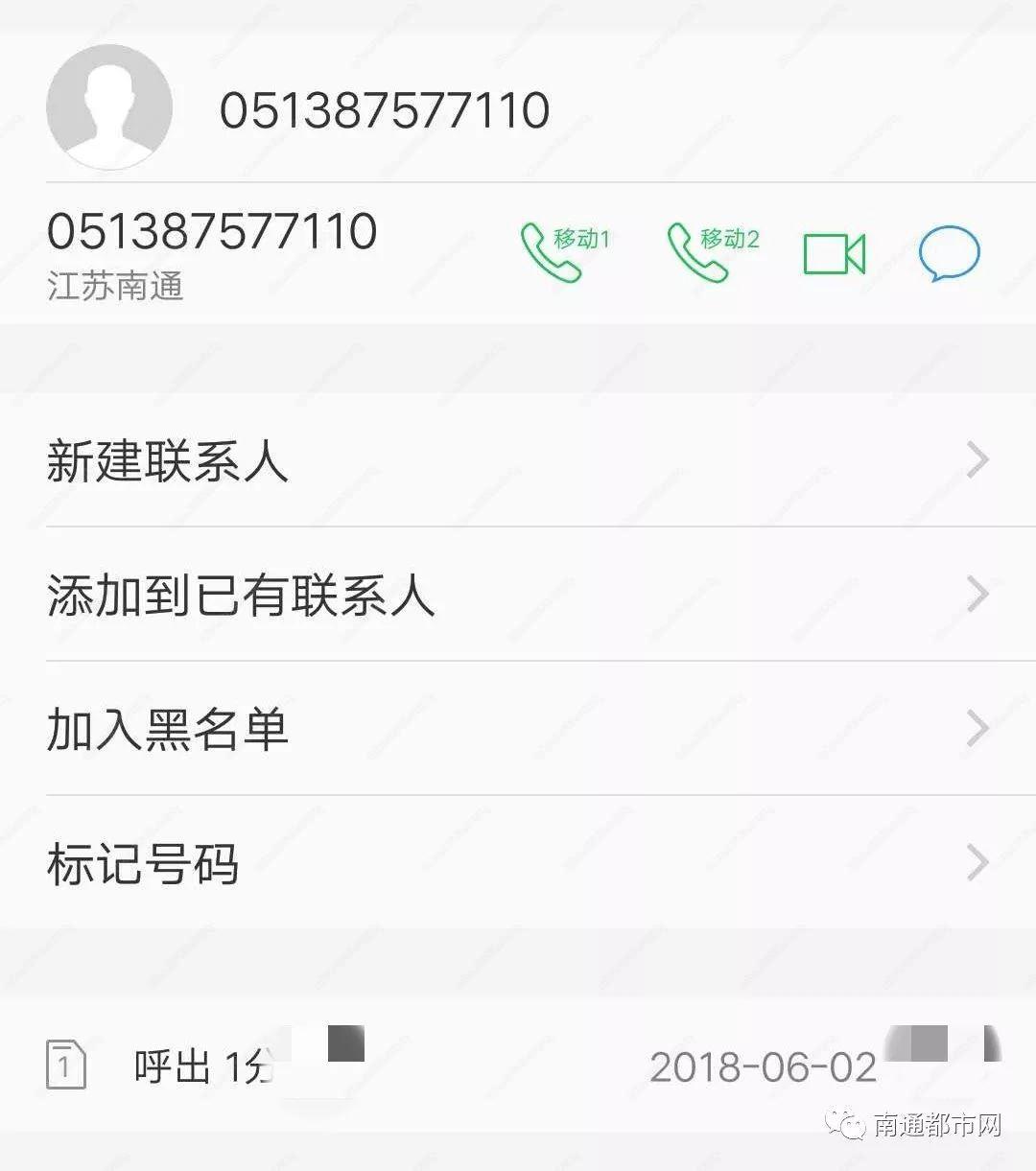This screenshot has height=1171, width=1036.
Task: Open 标记号码 option
Action: pos(518,863)
